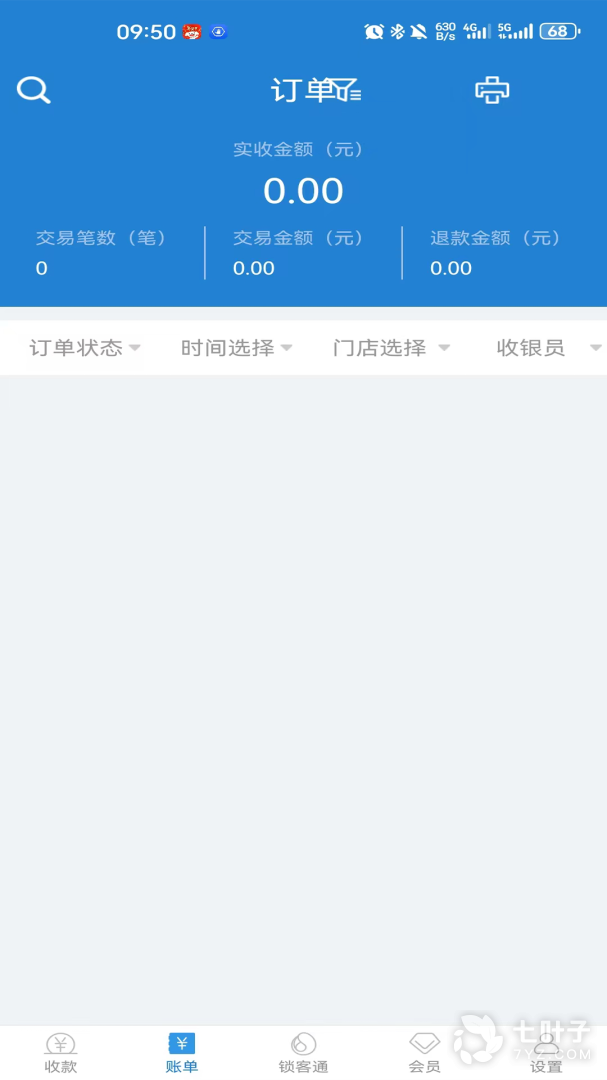Choose a store via 门店选择

click(391, 348)
